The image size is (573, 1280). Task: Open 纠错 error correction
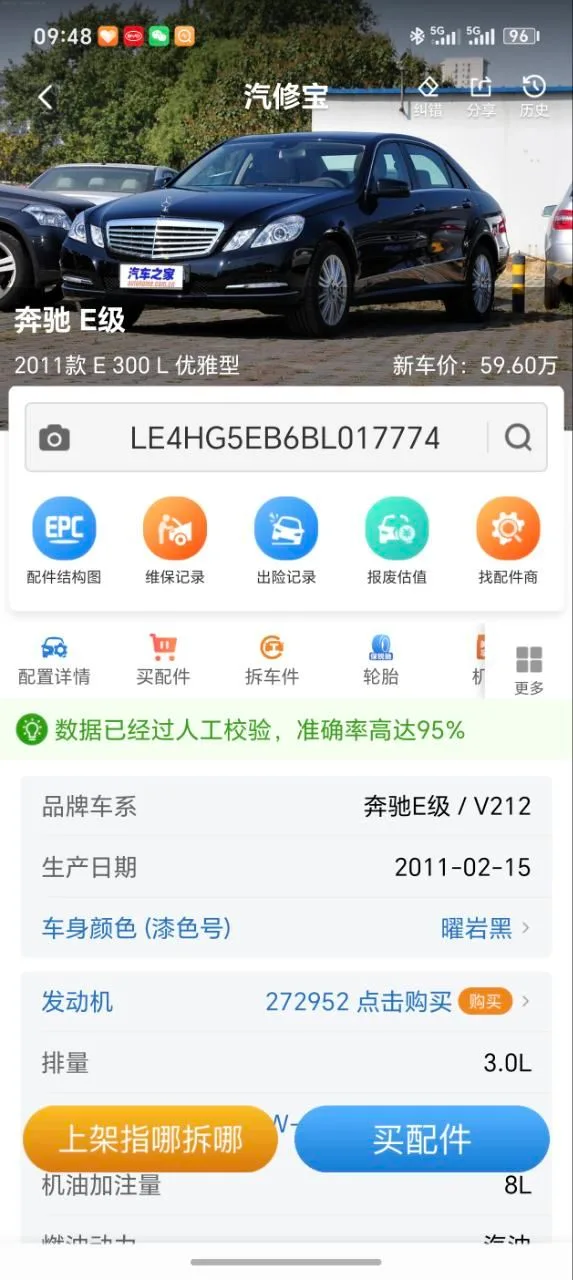[428, 96]
